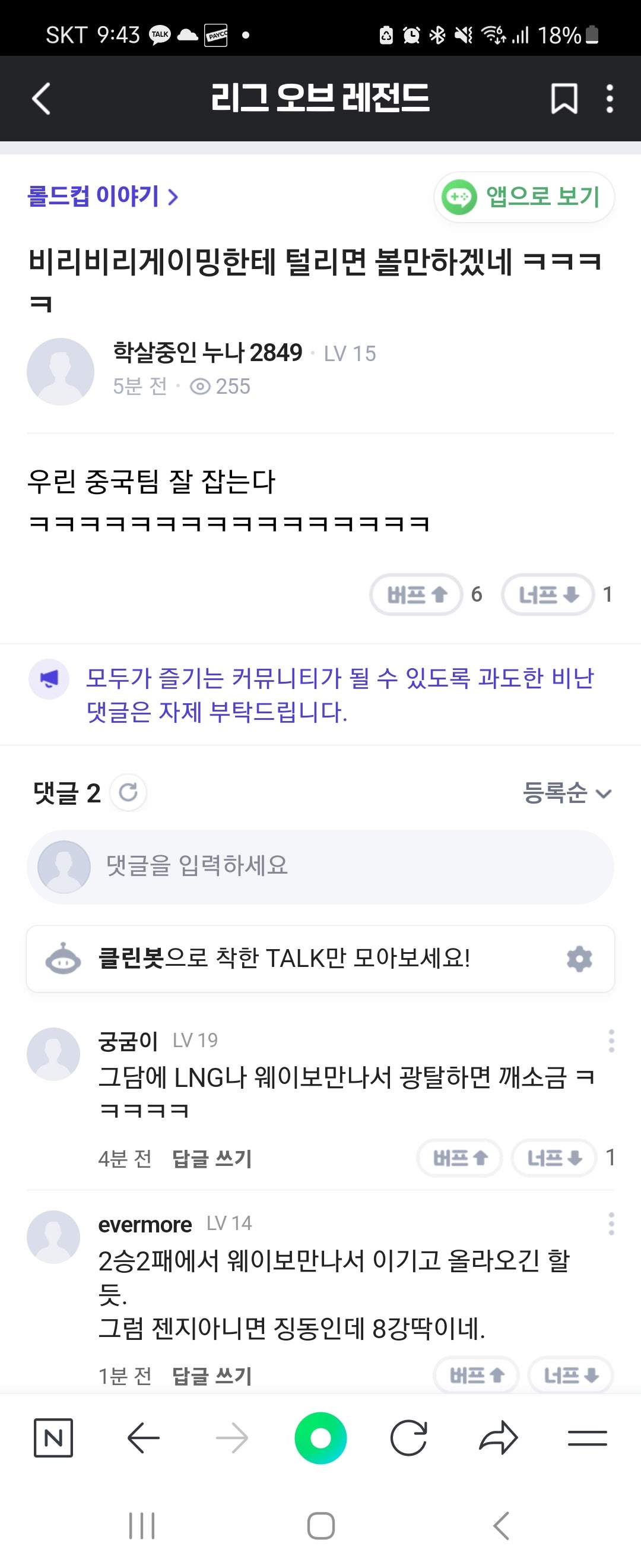
Task: Open 클린봇 settings gear
Action: (x=579, y=957)
